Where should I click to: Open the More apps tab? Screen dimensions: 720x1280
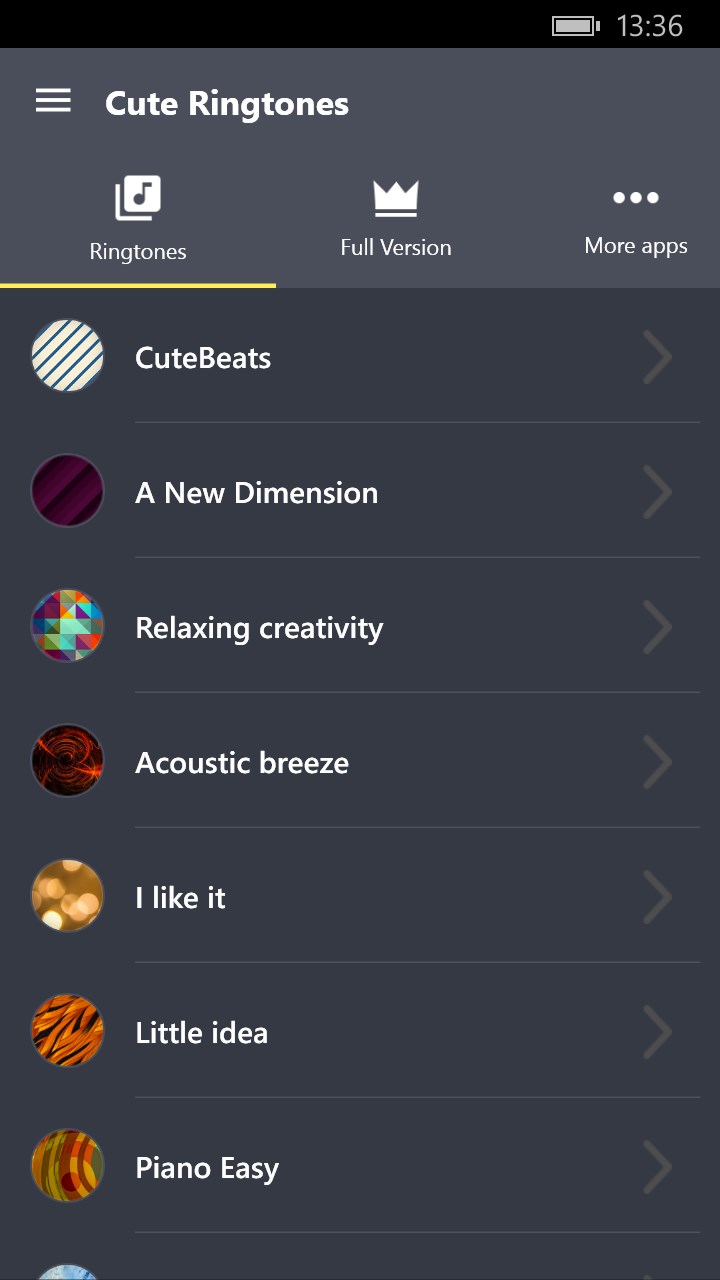[636, 220]
